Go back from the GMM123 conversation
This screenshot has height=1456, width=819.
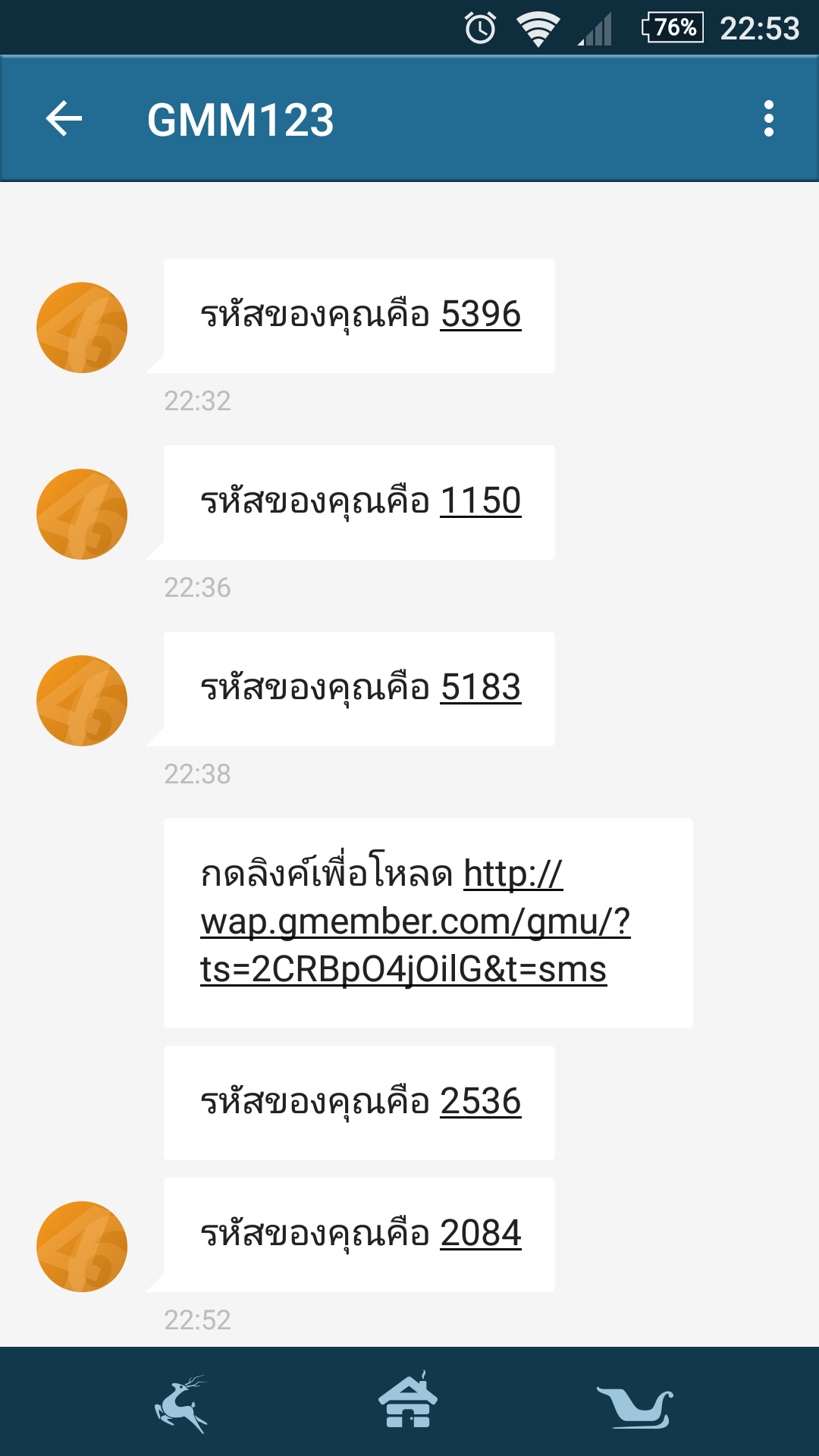64,119
